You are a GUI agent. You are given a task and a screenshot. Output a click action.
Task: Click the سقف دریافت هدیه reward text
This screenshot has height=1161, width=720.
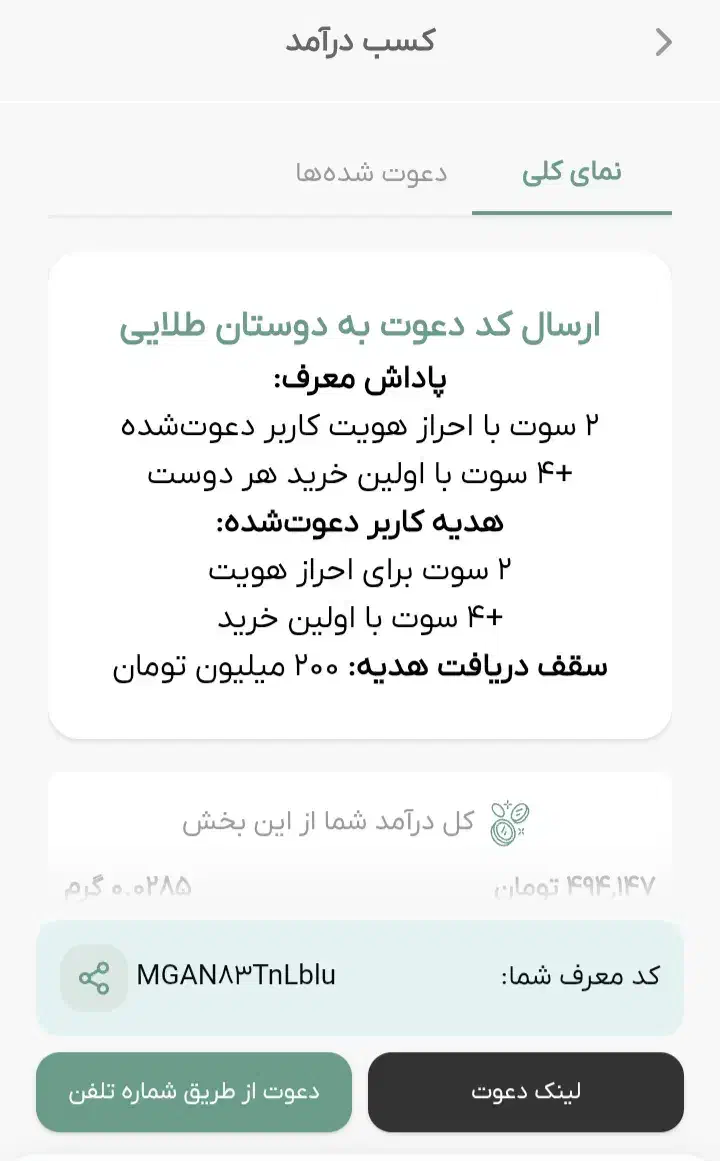tap(360, 666)
